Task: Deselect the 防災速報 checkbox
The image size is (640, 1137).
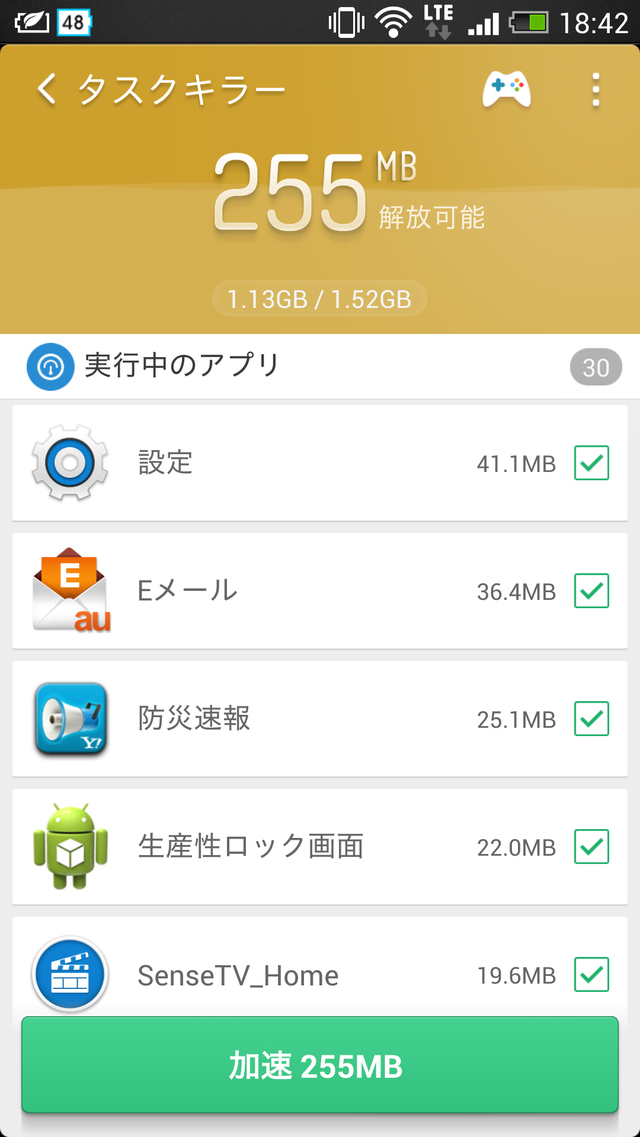Action: click(591, 719)
